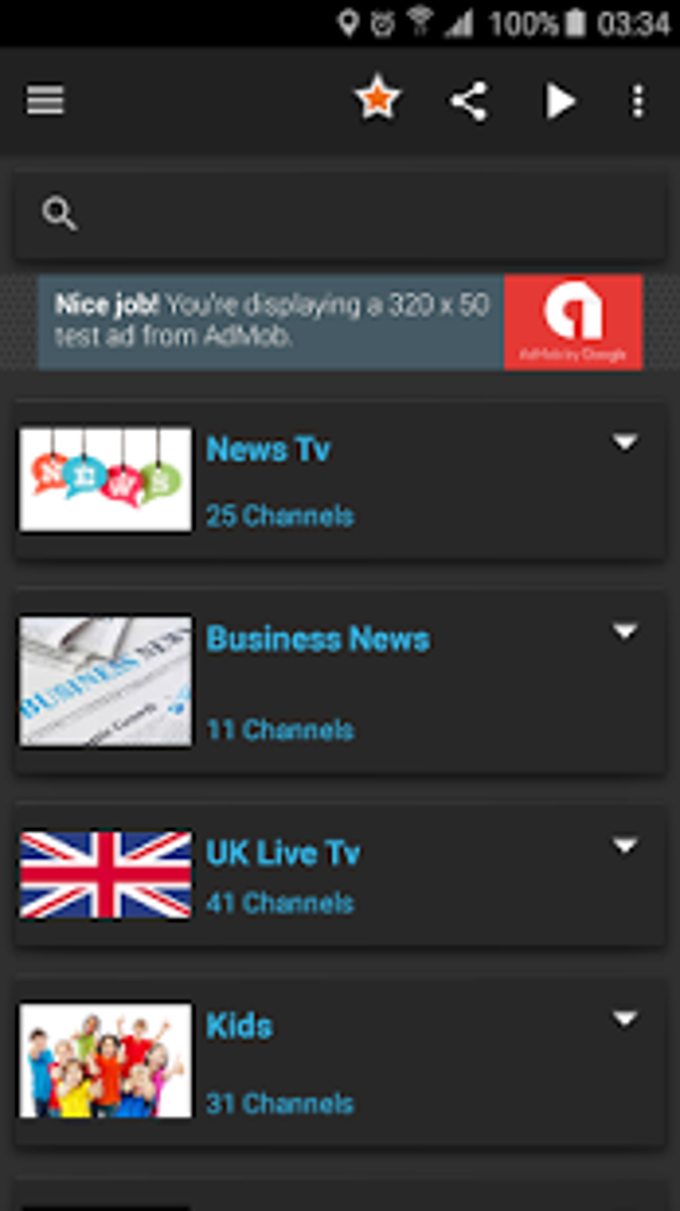Expand the Business News dropdown arrow
This screenshot has width=680, height=1211.
click(625, 631)
